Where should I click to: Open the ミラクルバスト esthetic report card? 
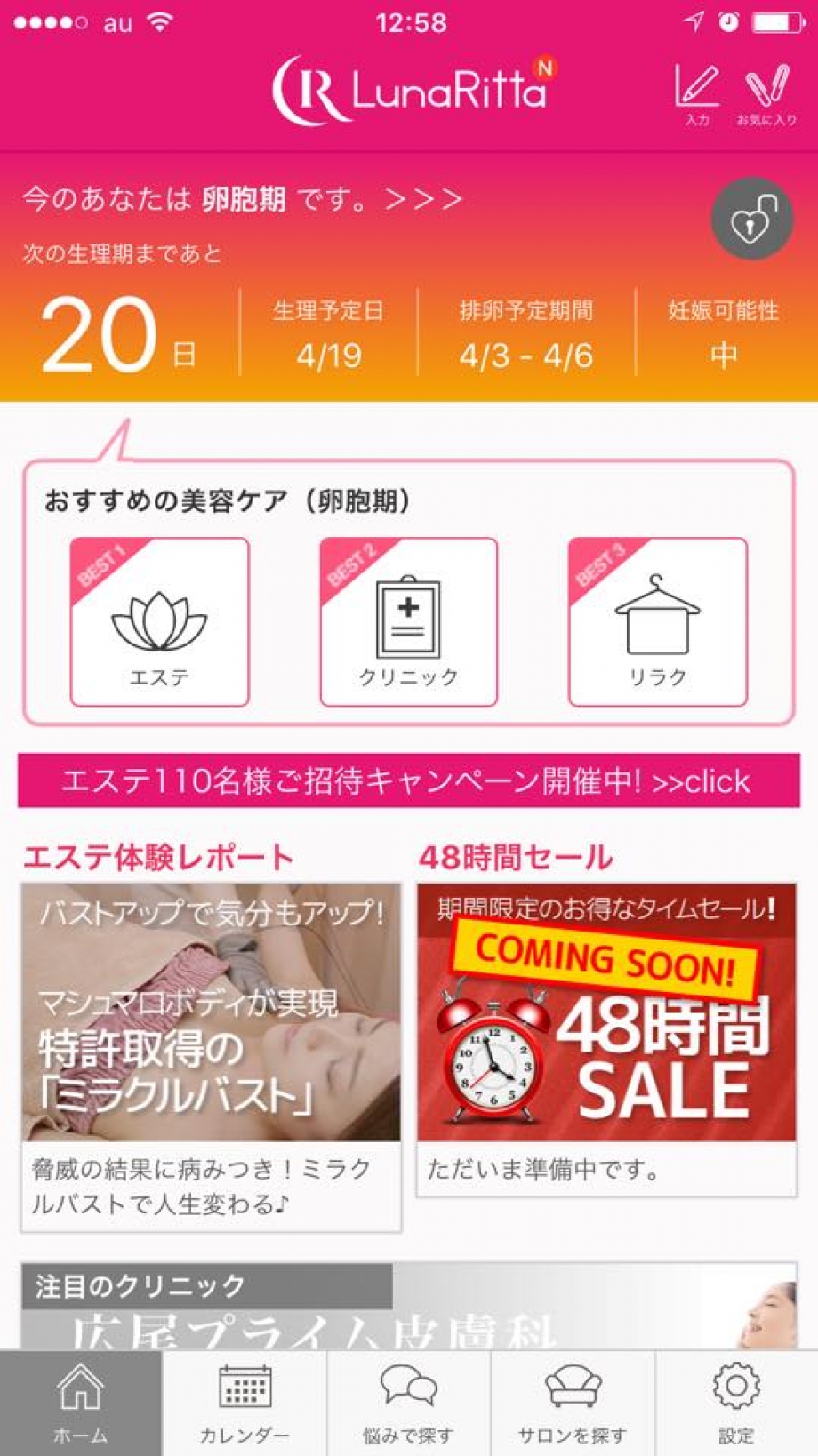click(211, 1056)
